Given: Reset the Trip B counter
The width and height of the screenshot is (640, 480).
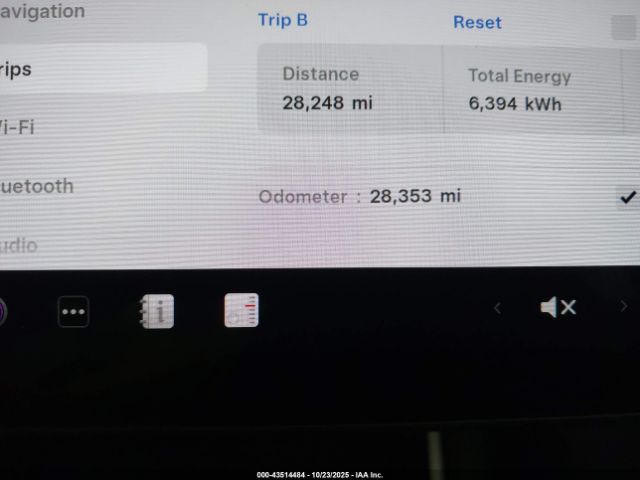Looking at the screenshot, I should pyautogui.click(x=477, y=22).
